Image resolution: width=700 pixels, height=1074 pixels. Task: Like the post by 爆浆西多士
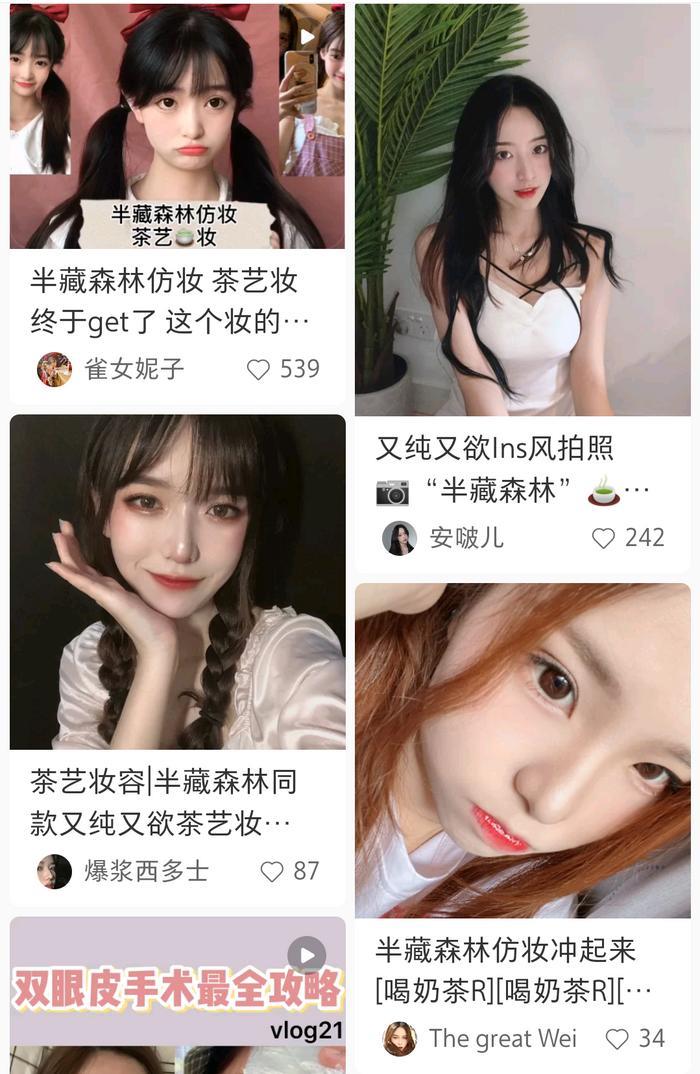[x=272, y=871]
